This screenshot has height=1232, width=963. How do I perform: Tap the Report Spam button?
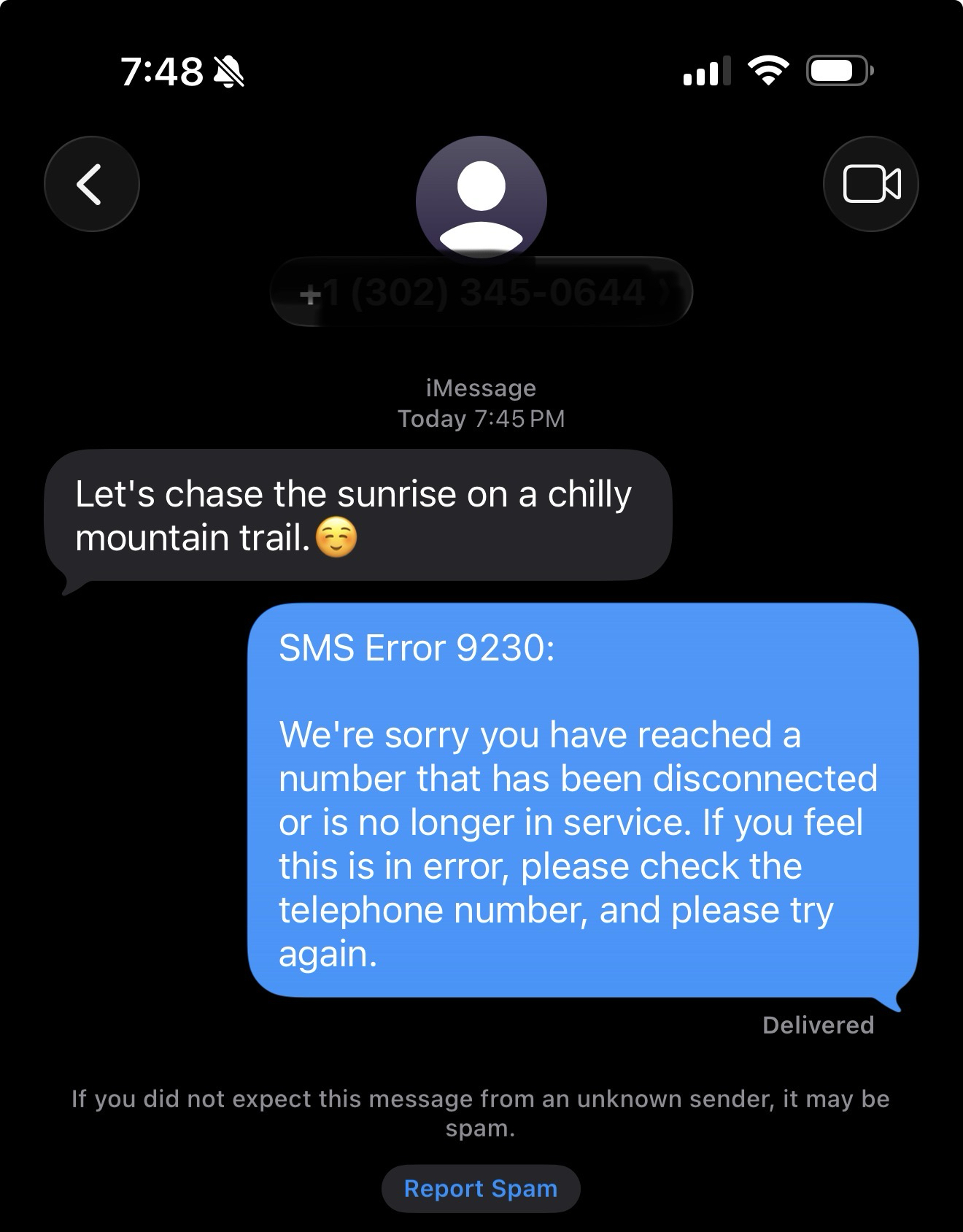(x=481, y=1188)
